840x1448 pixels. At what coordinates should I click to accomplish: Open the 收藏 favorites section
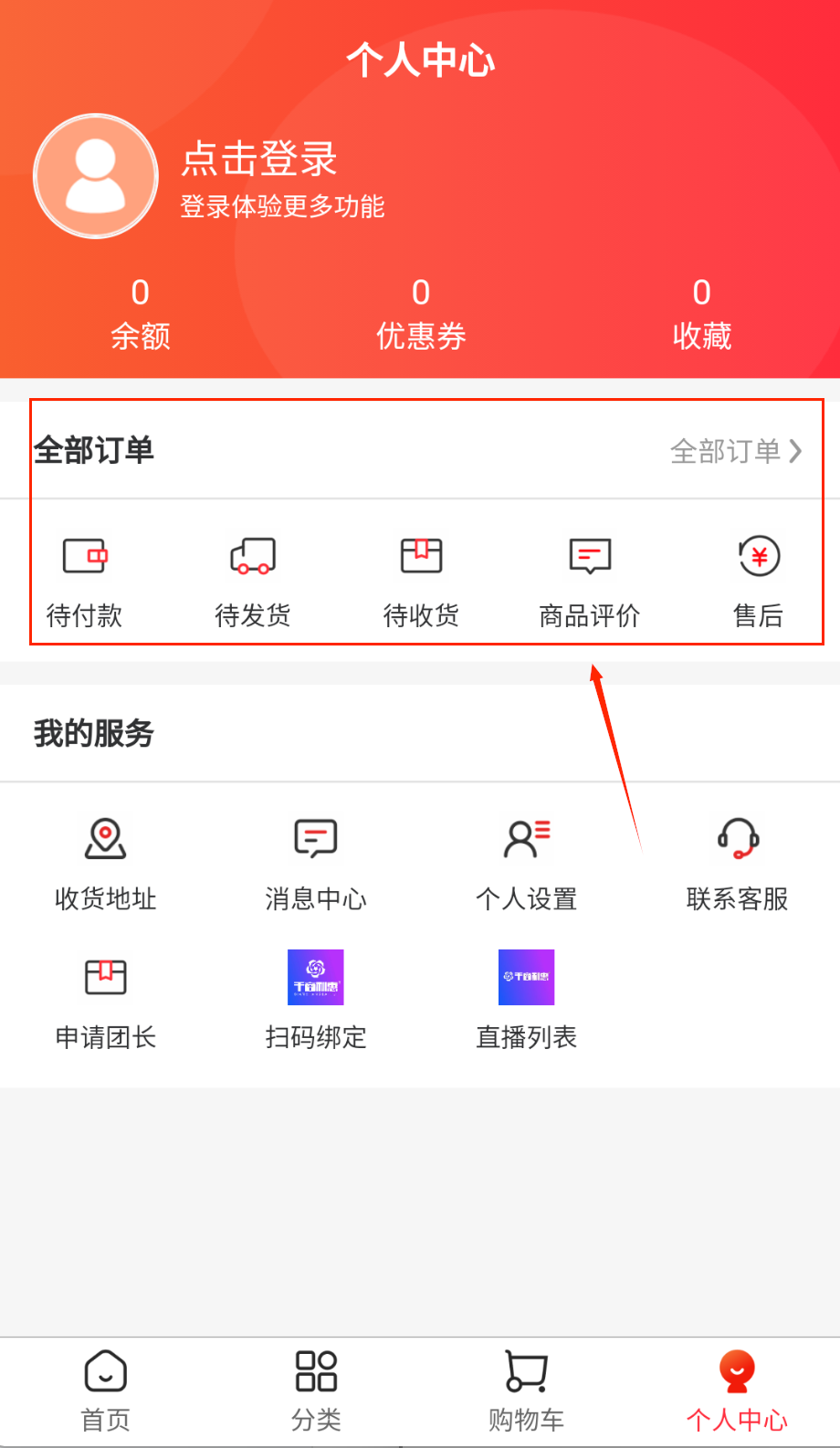701,315
